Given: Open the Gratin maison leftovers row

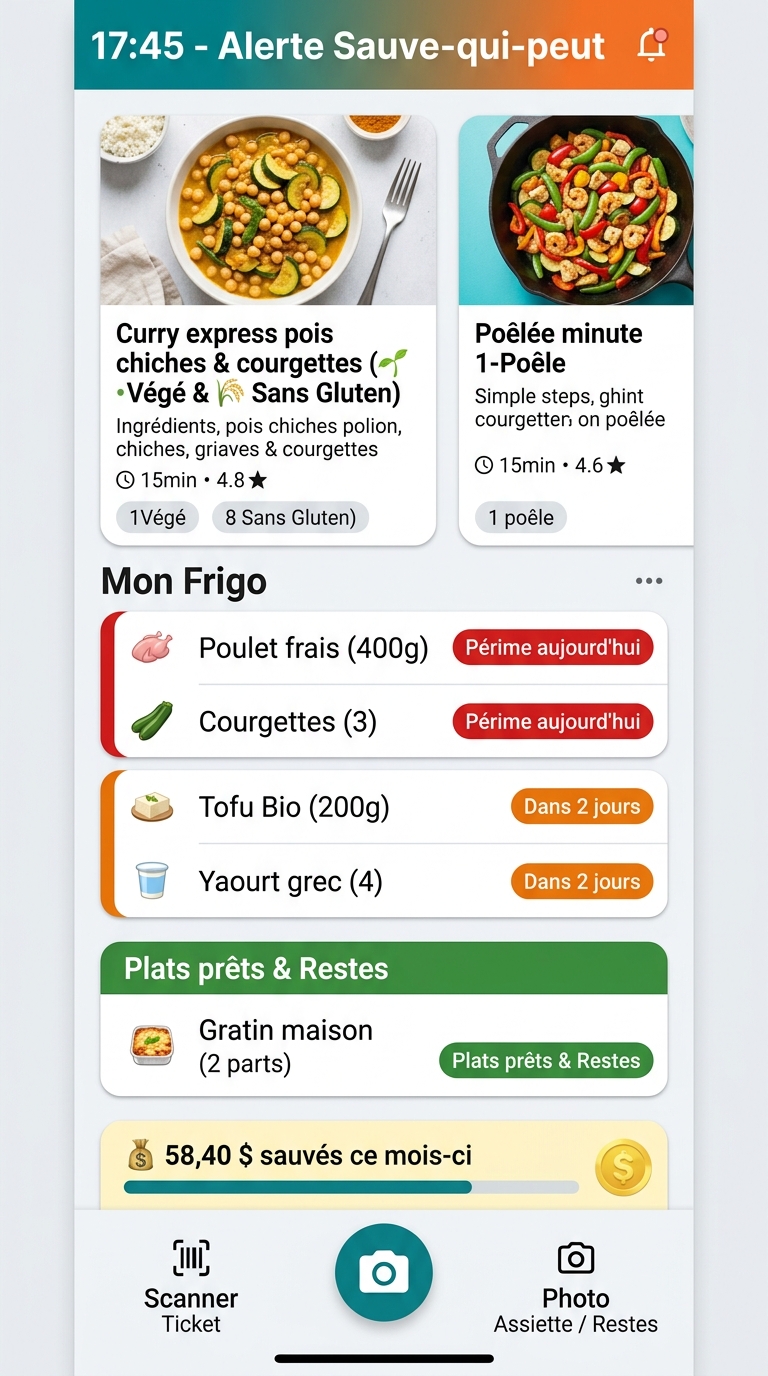Looking at the screenshot, I should tap(384, 1046).
